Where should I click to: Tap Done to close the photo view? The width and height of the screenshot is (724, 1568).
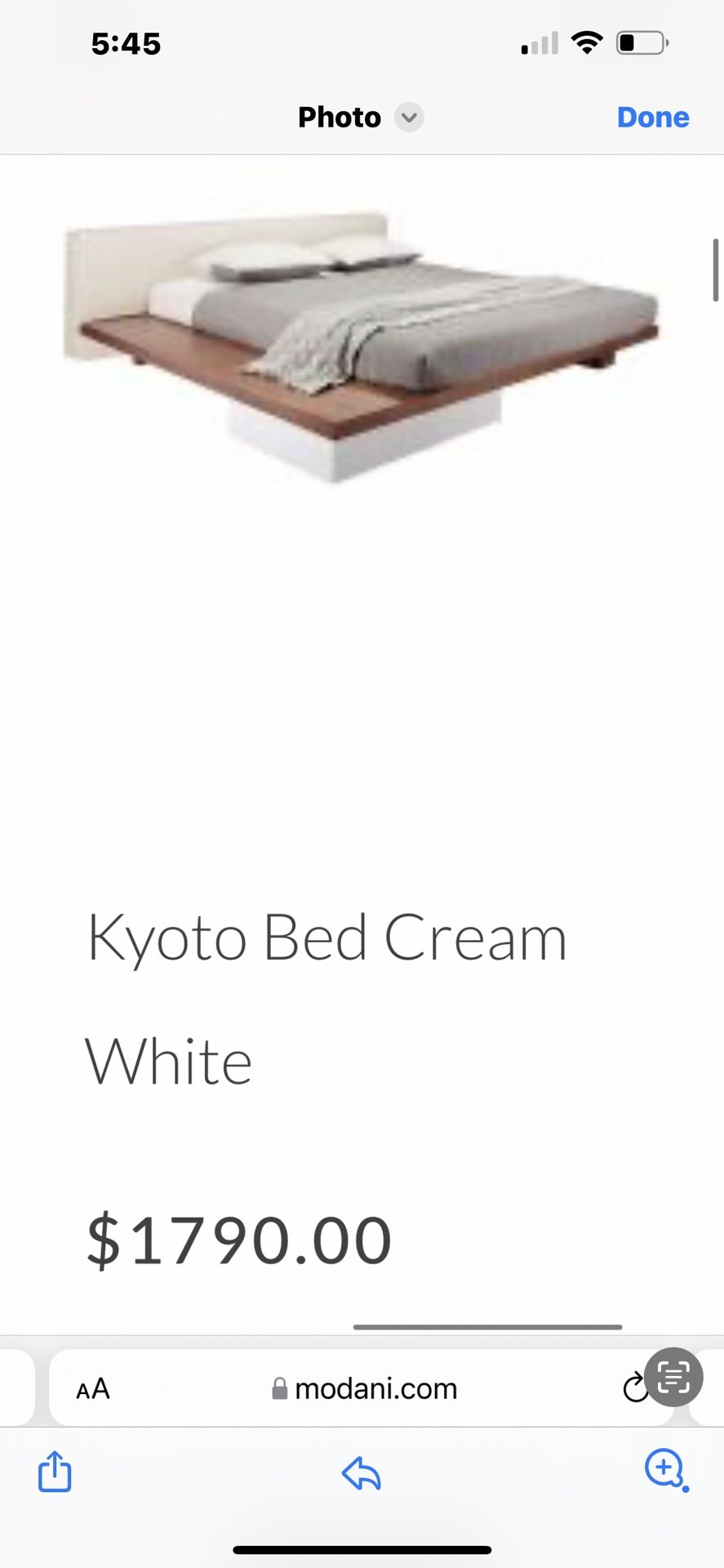point(653,117)
